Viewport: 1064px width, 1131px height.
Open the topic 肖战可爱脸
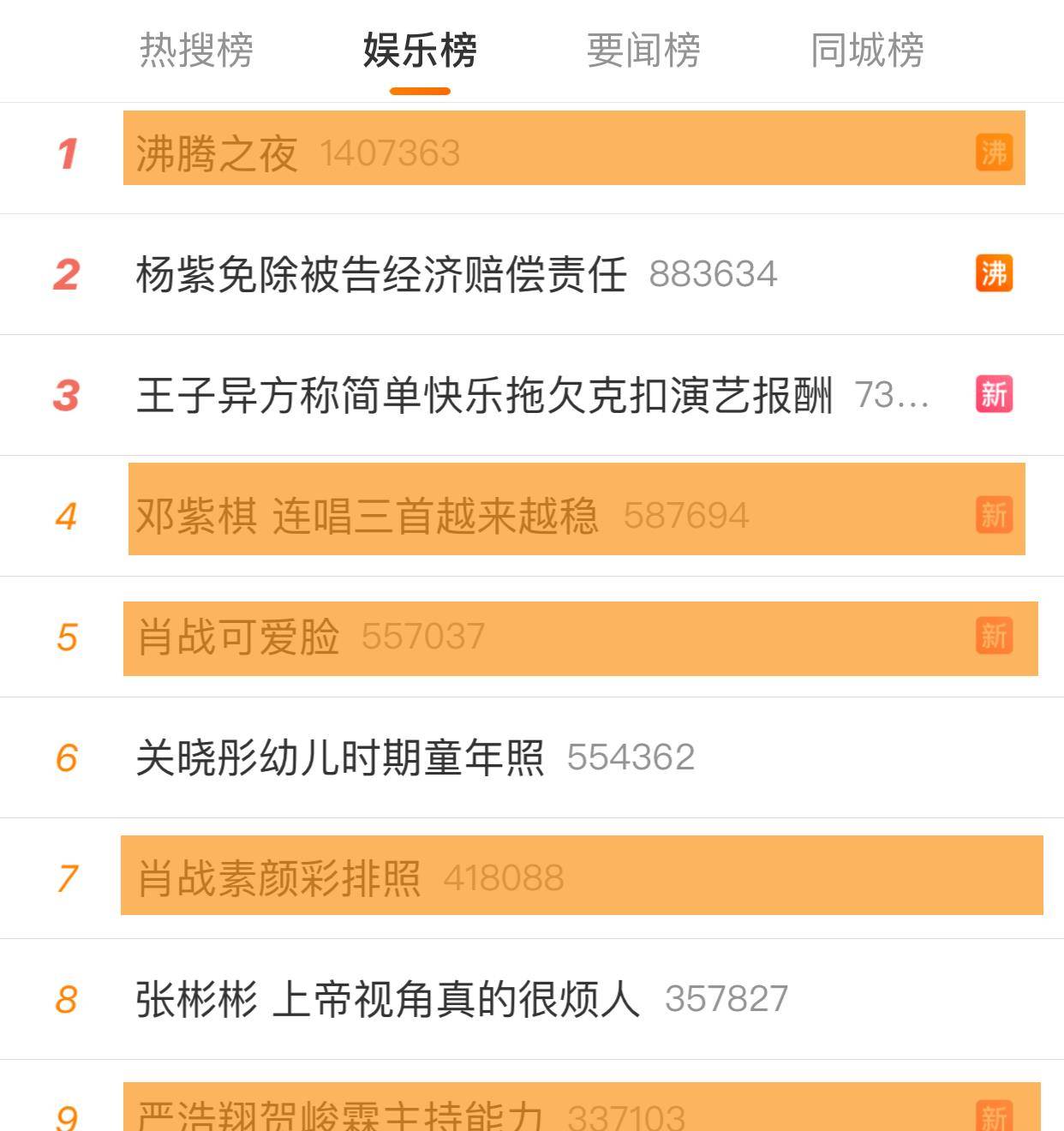238,637
